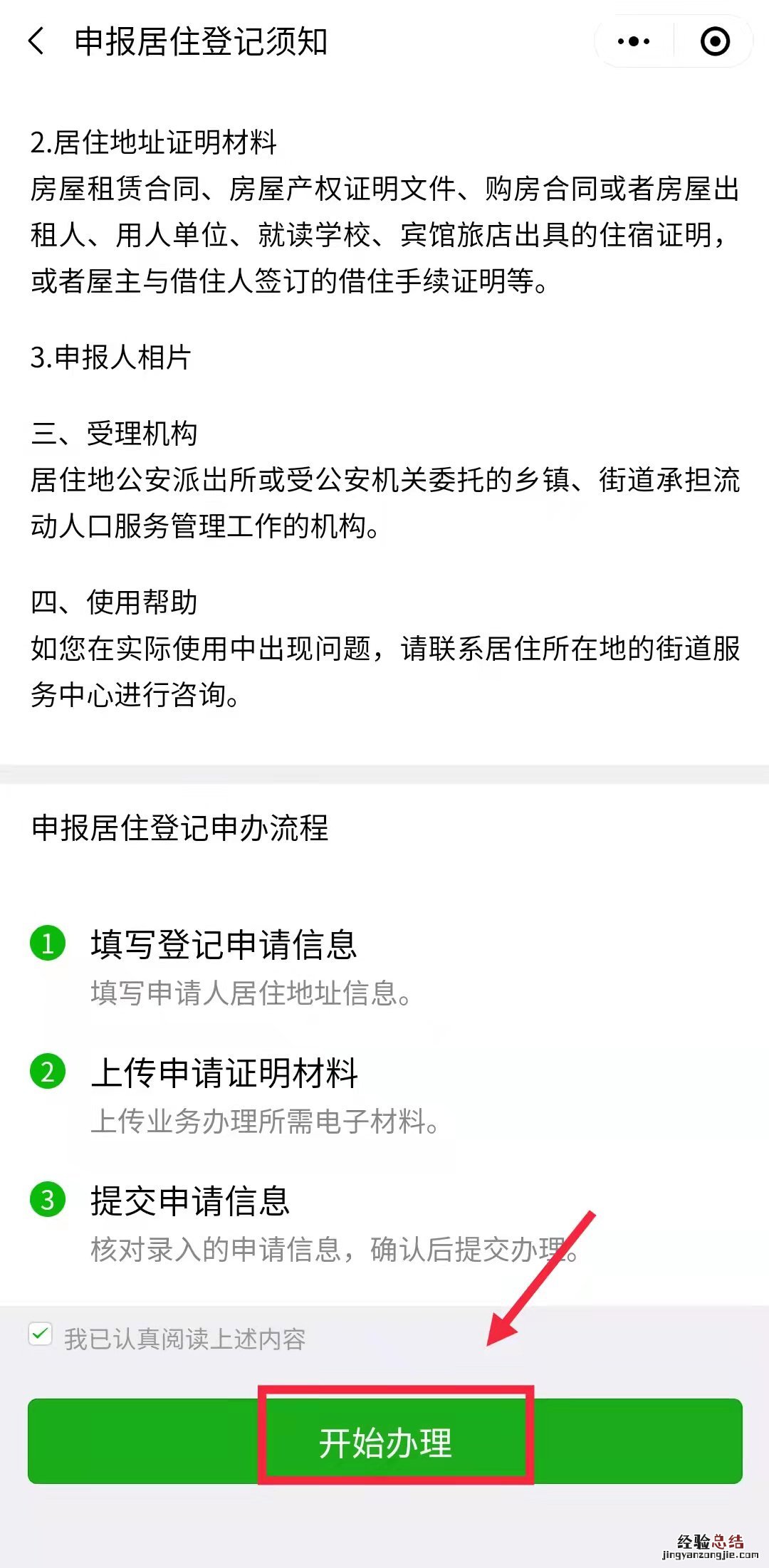Image resolution: width=769 pixels, height=1568 pixels.
Task: Go back from 申报居住登记须知 page
Action: [x=37, y=41]
